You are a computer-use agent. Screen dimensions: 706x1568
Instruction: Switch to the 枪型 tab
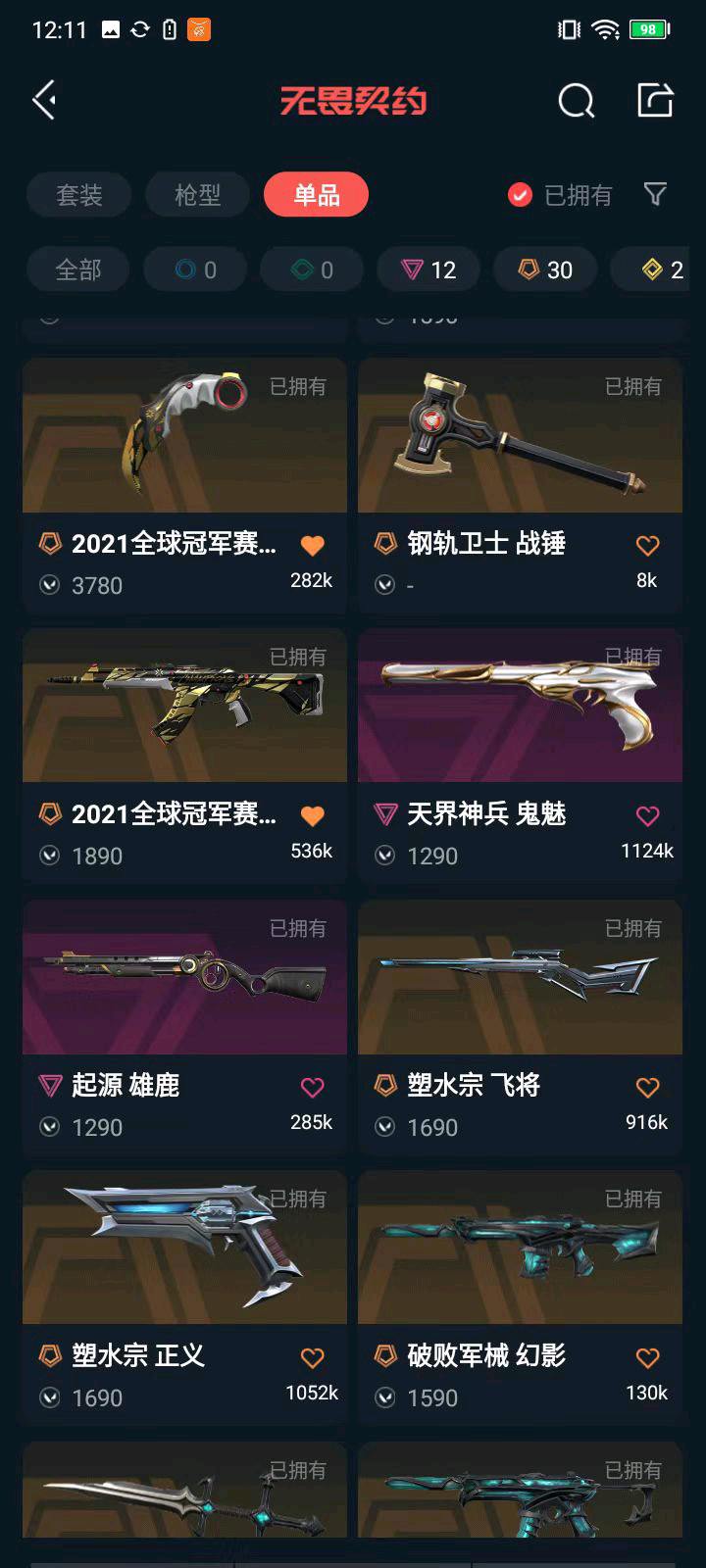[197, 195]
